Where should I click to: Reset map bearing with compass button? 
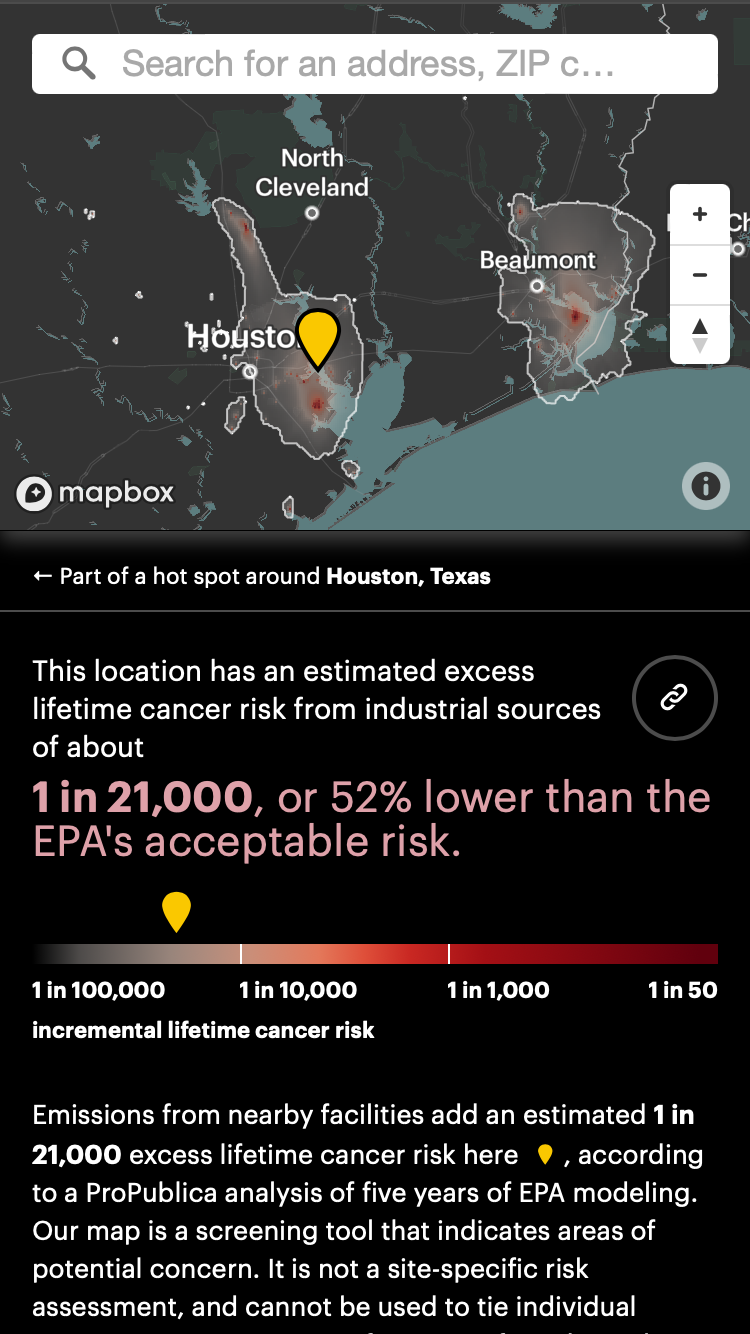700,335
